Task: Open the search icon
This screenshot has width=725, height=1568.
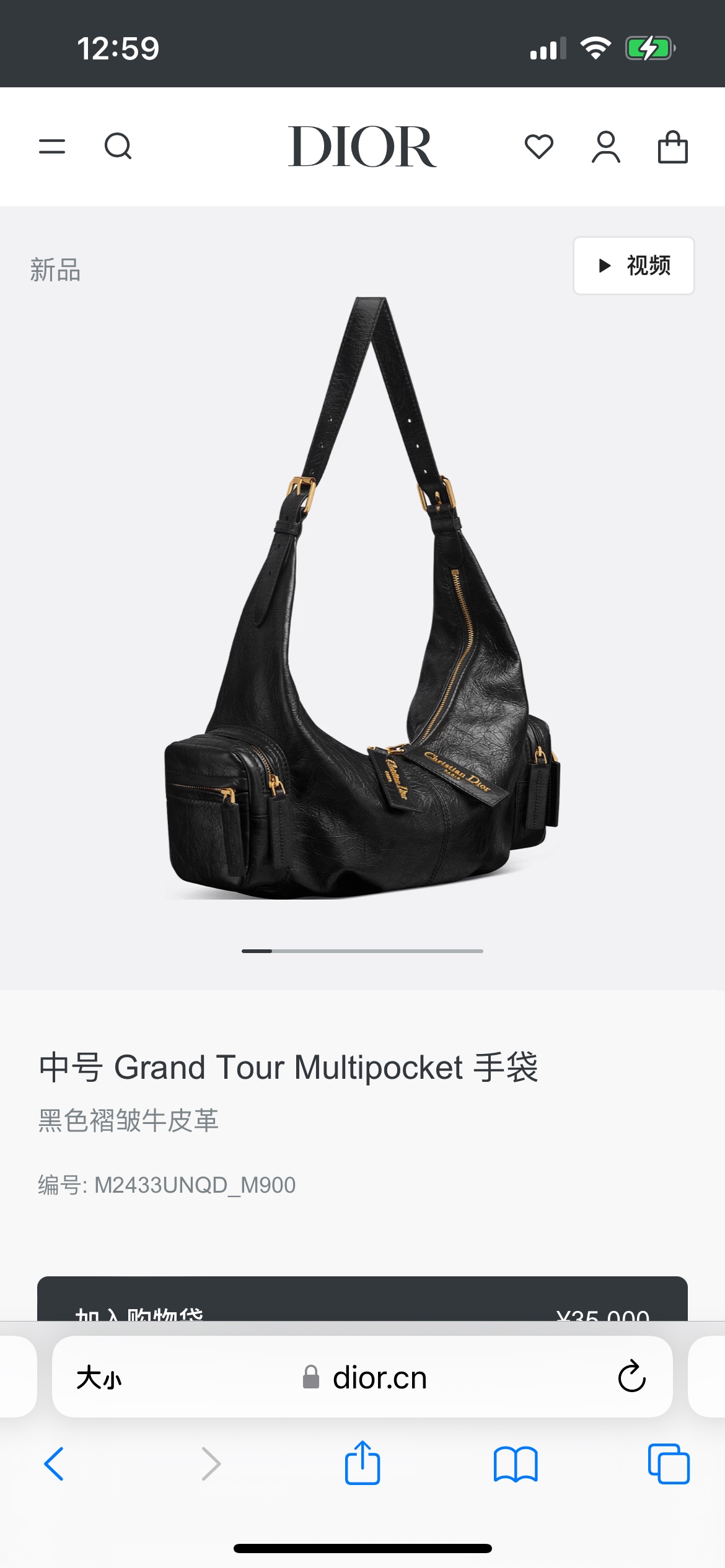Action: (118, 147)
